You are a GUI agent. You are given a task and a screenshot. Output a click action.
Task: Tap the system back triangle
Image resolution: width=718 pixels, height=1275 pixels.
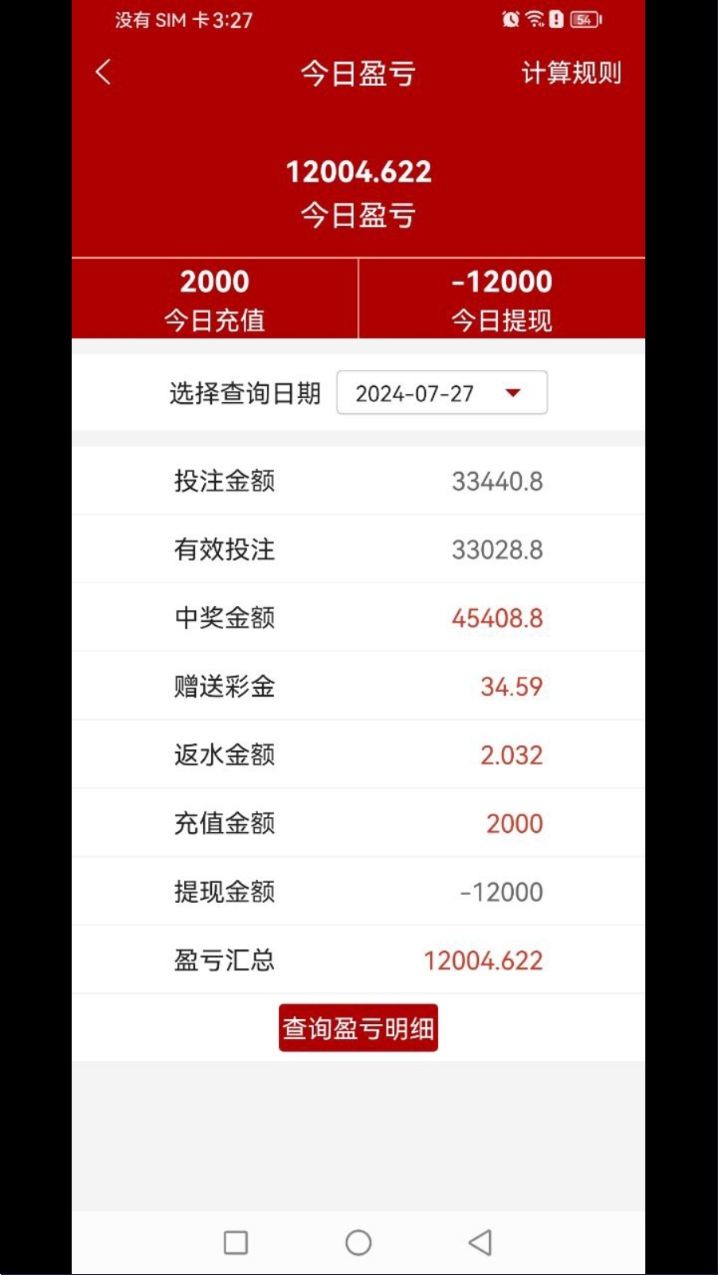(x=480, y=1242)
